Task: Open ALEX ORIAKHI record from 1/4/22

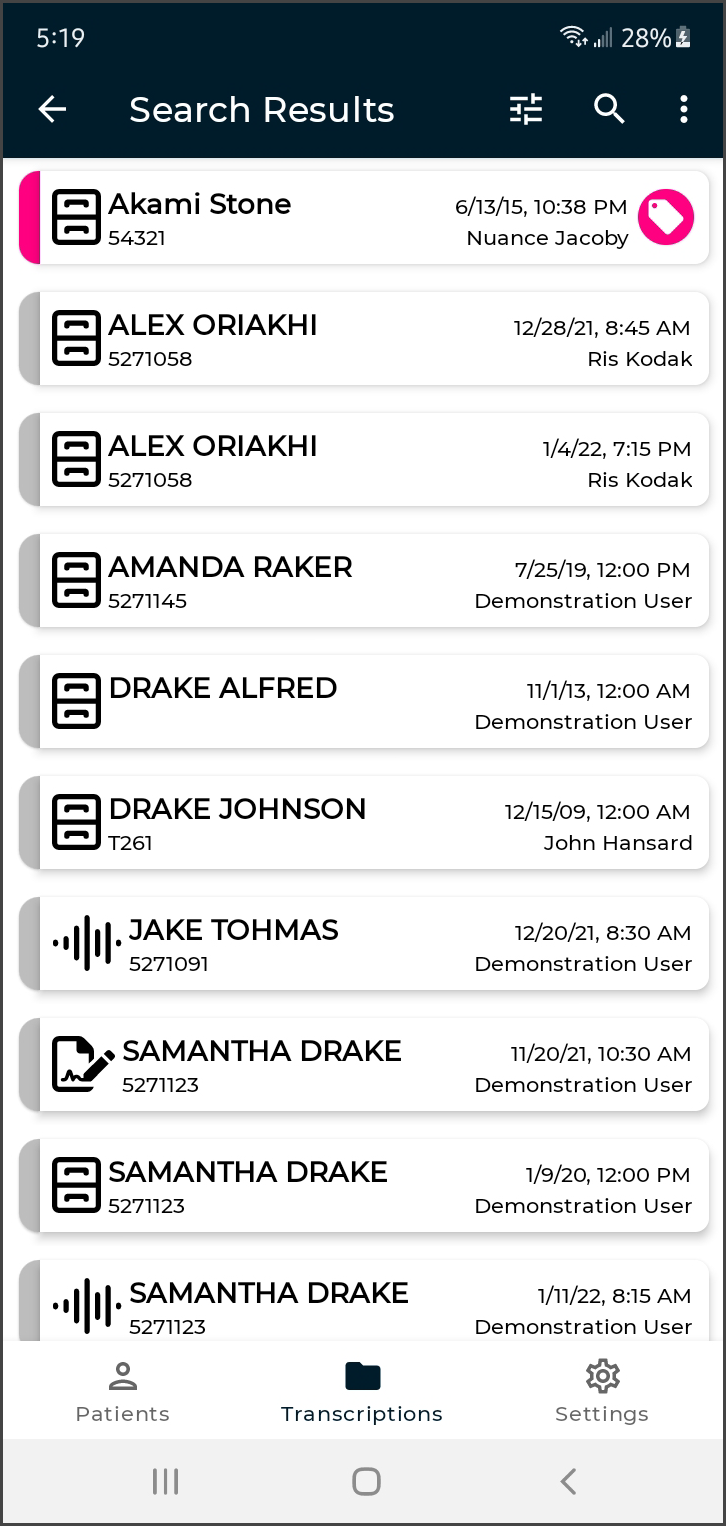Action: (x=364, y=460)
